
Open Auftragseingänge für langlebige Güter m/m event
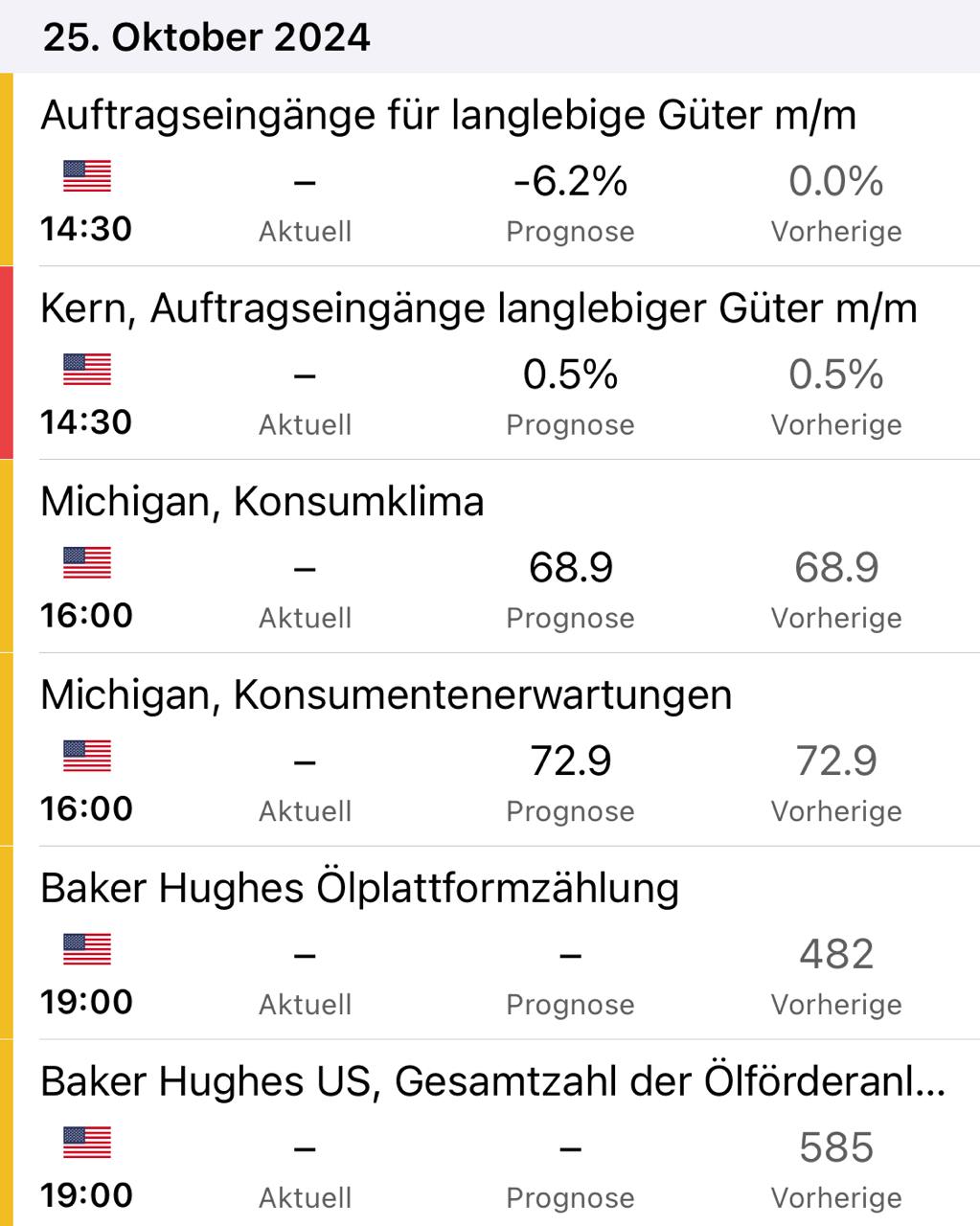pyautogui.click(x=448, y=117)
